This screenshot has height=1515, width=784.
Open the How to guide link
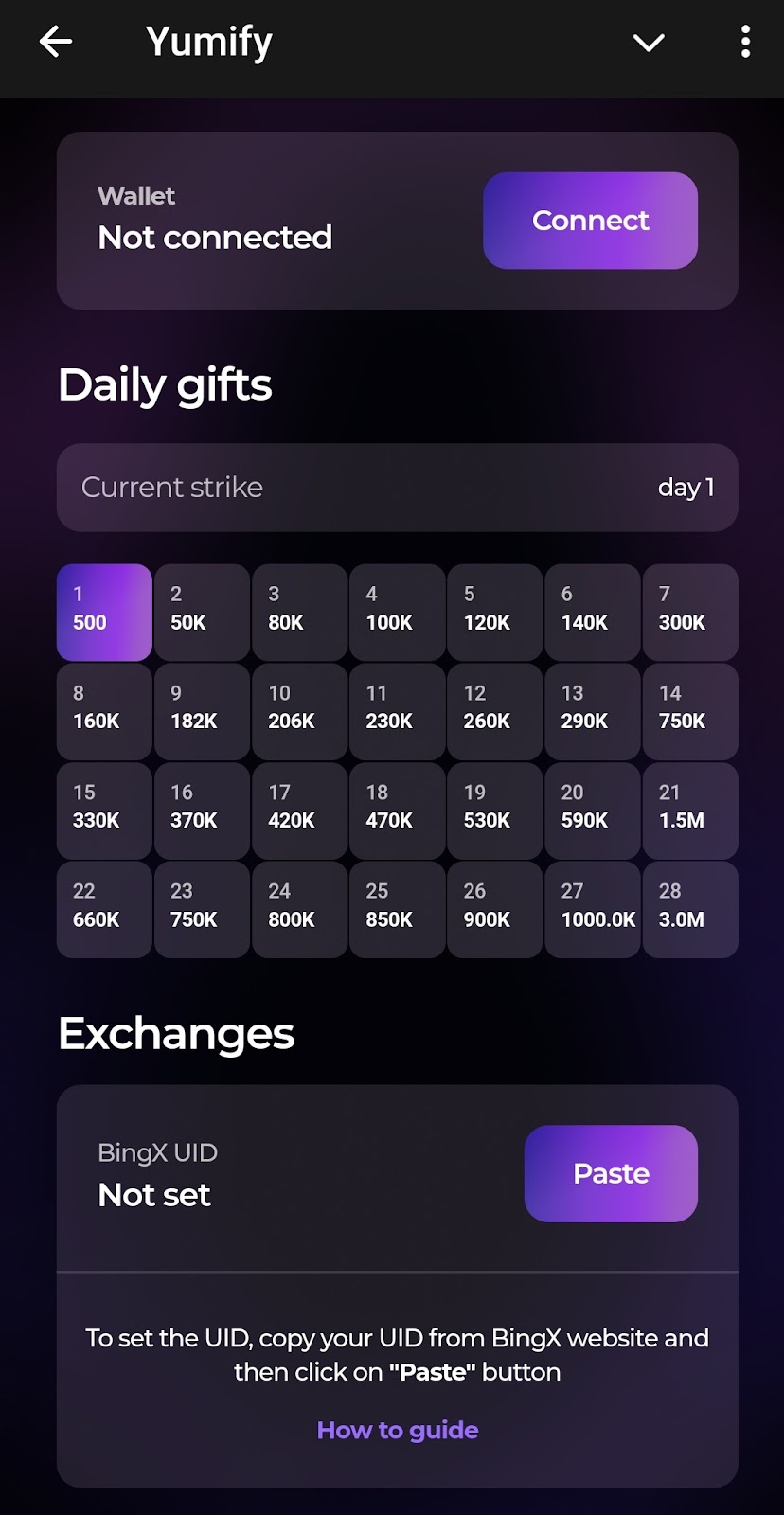[x=398, y=1430]
